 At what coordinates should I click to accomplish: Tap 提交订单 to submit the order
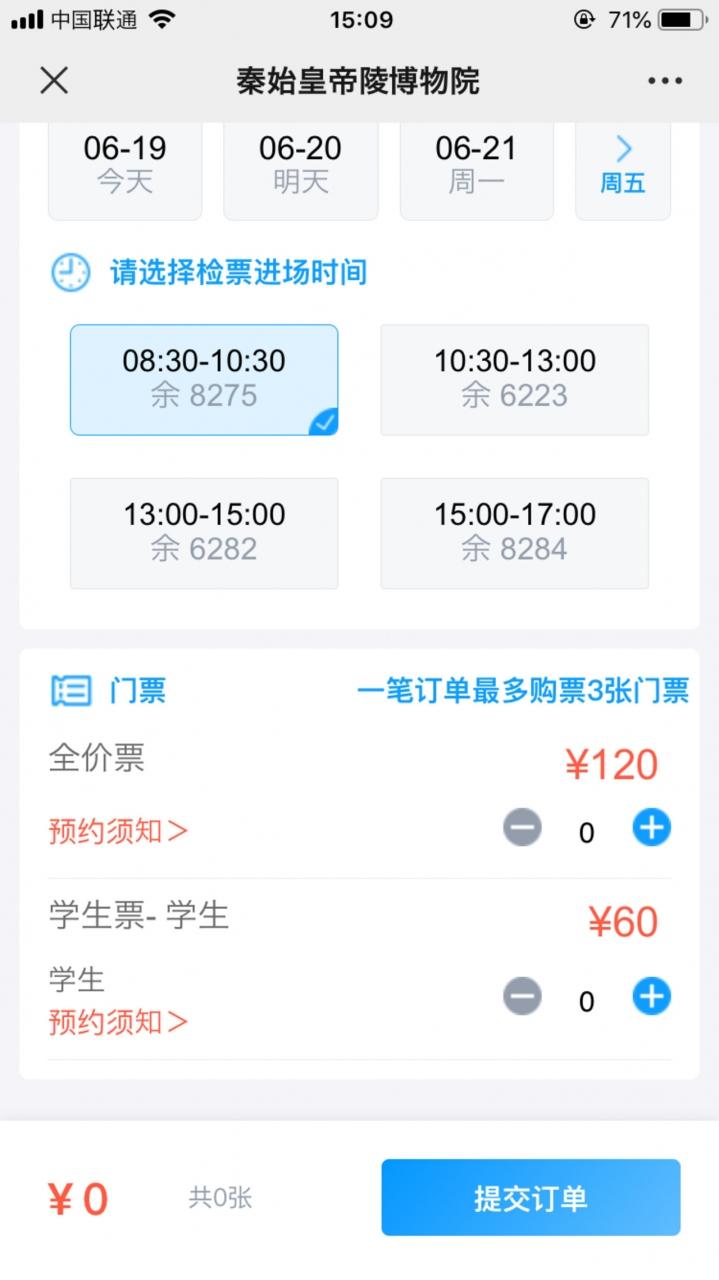click(x=530, y=1198)
